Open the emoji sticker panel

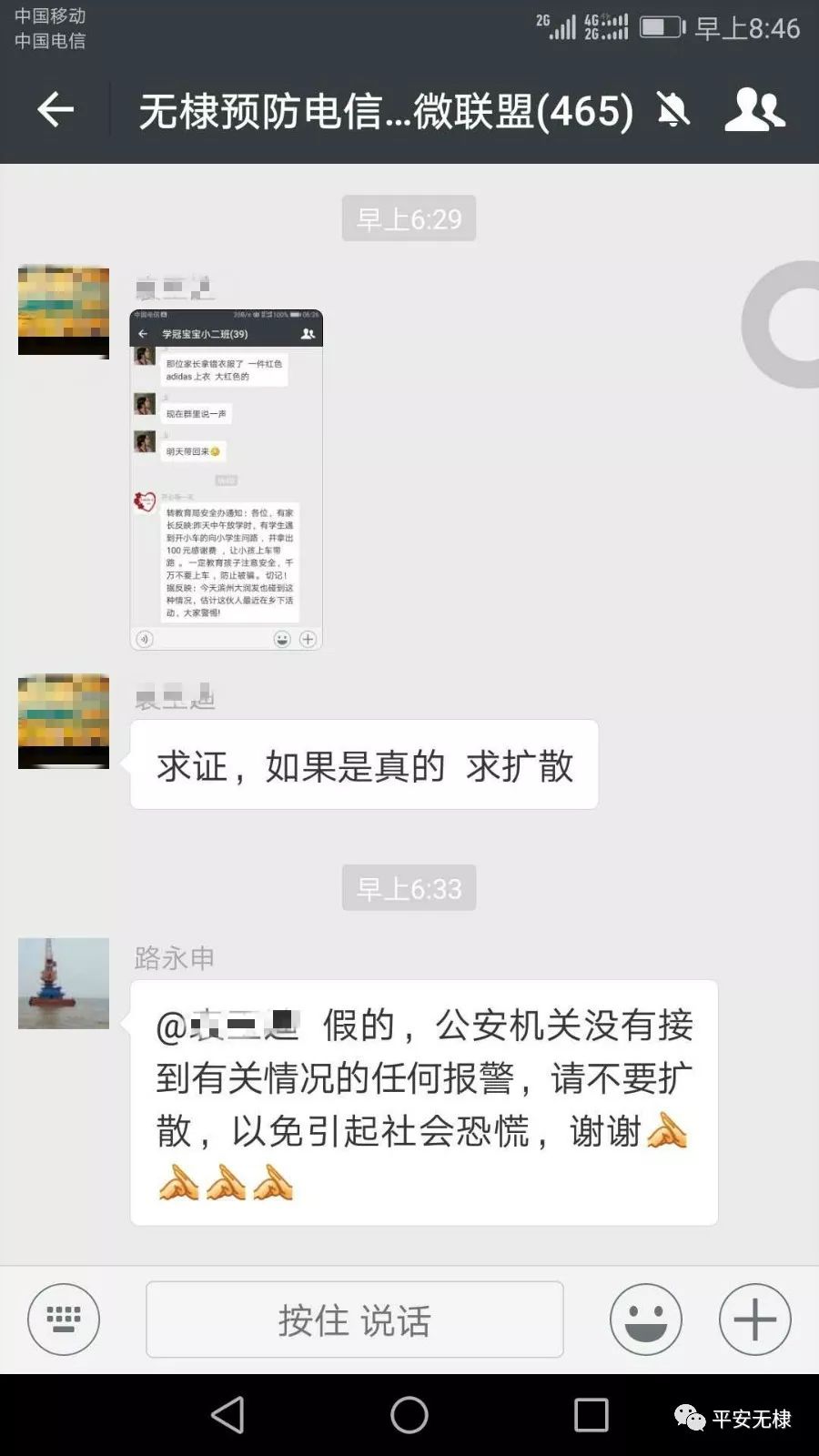point(645,1319)
